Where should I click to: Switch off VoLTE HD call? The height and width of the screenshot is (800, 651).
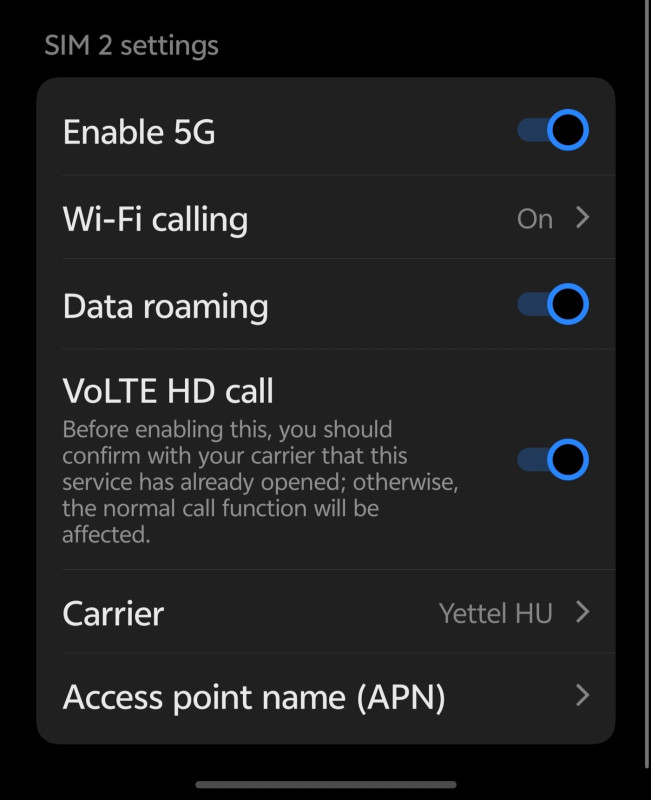(552, 459)
